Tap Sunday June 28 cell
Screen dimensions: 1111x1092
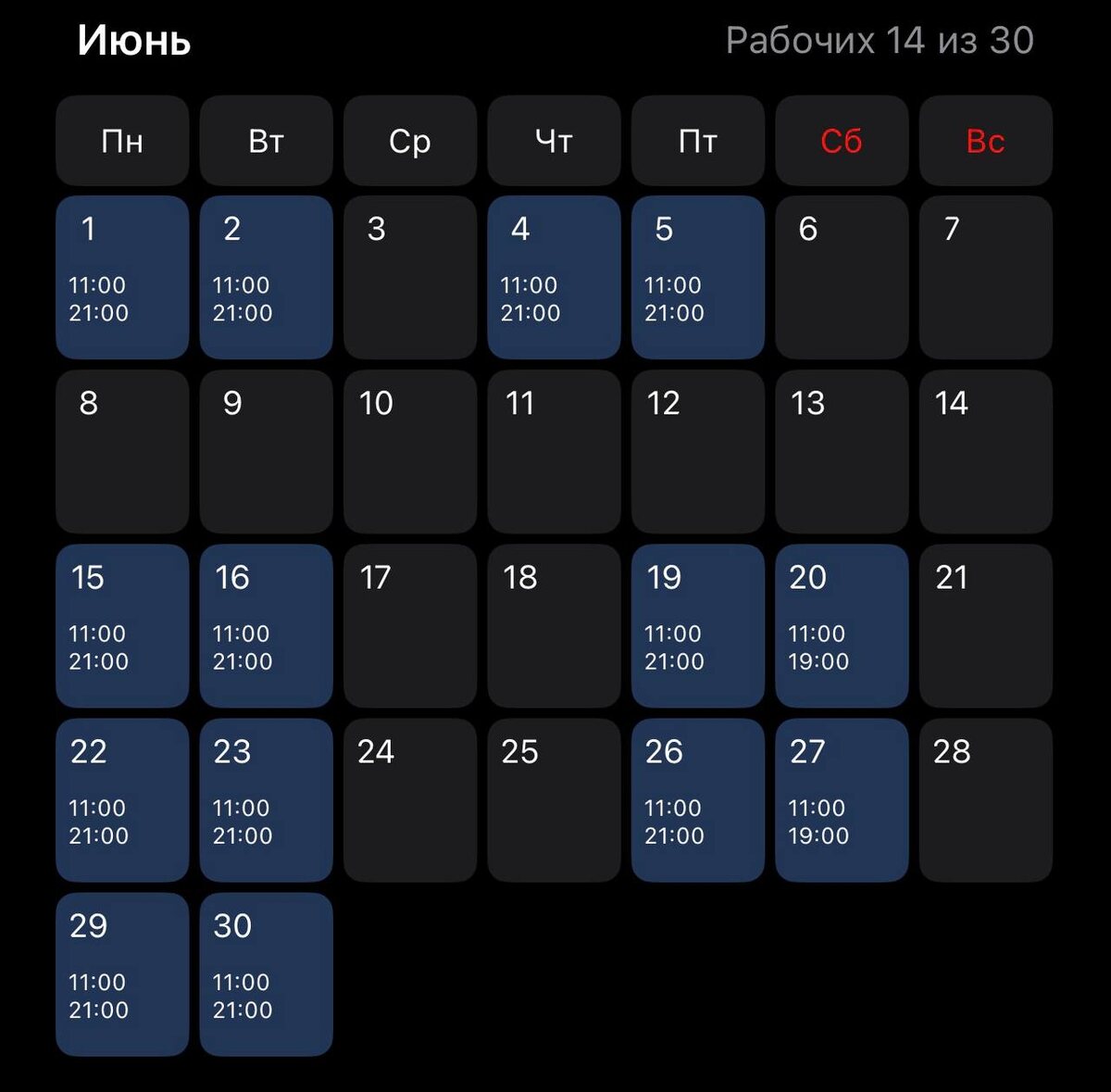click(x=986, y=800)
